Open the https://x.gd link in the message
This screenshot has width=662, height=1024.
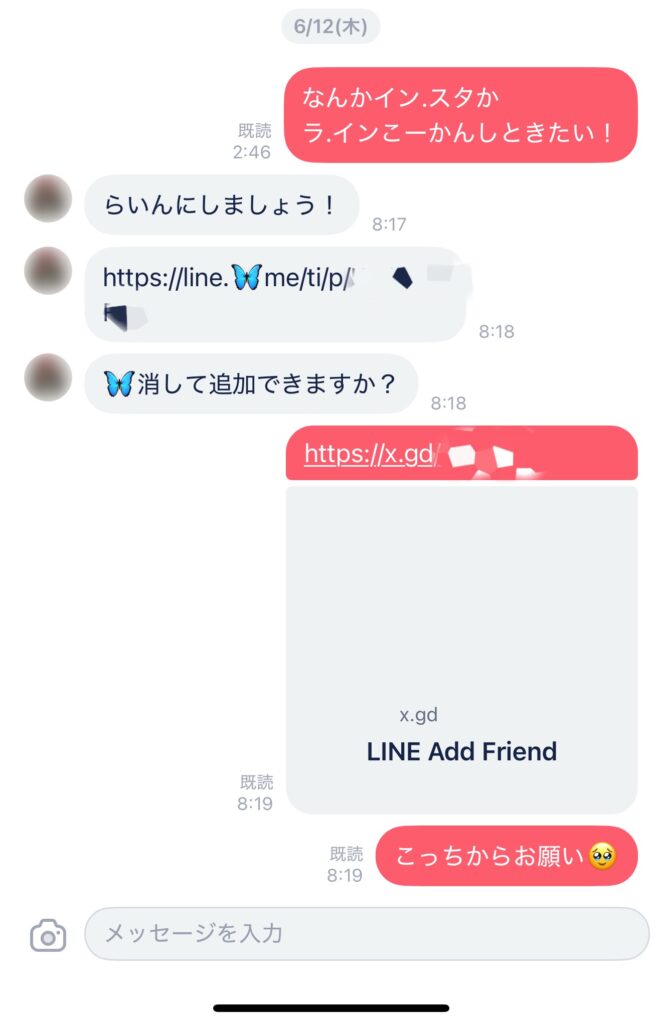(x=369, y=454)
